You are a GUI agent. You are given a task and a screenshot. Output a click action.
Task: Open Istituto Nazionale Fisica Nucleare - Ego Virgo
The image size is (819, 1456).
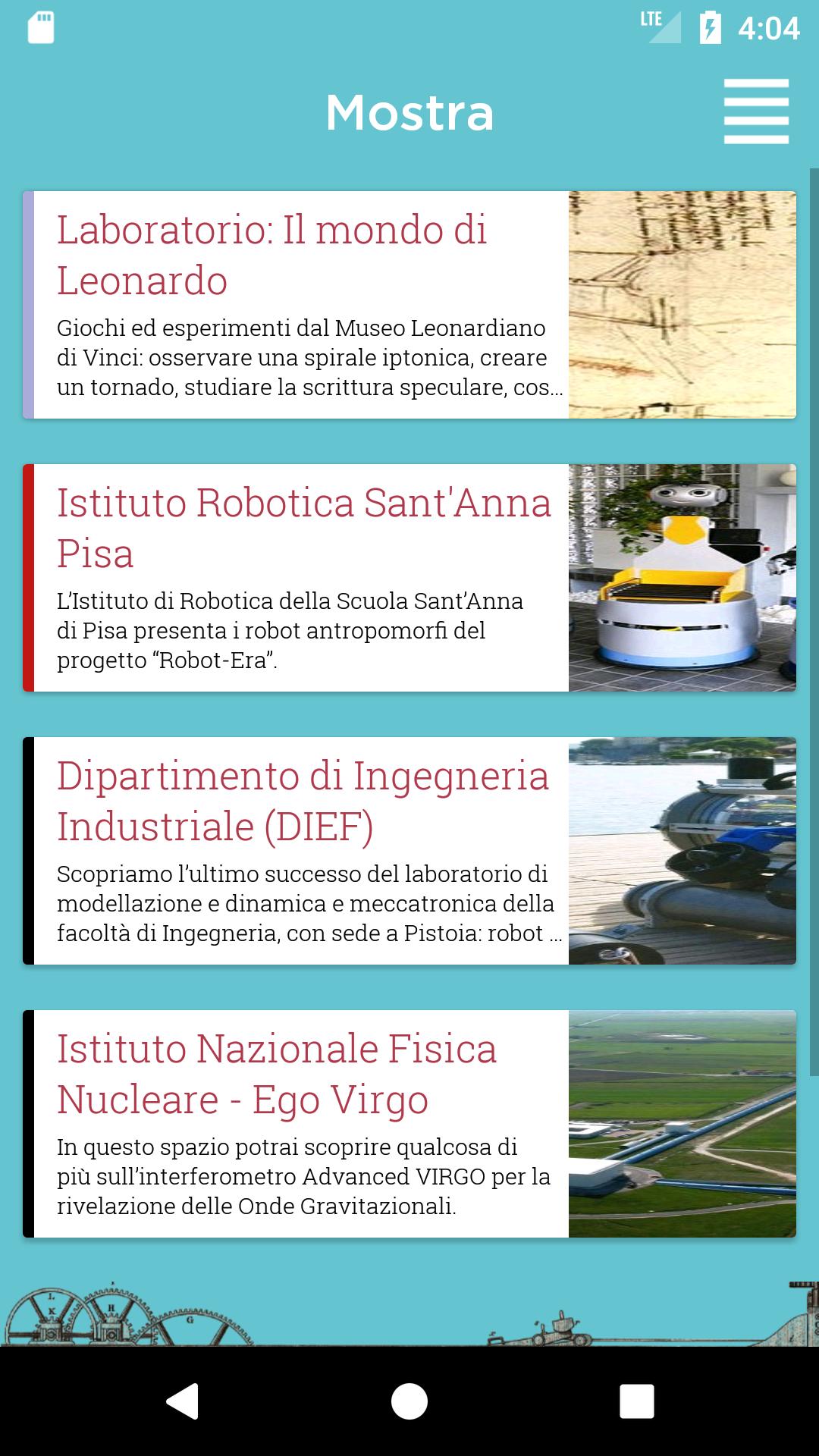point(303,1122)
